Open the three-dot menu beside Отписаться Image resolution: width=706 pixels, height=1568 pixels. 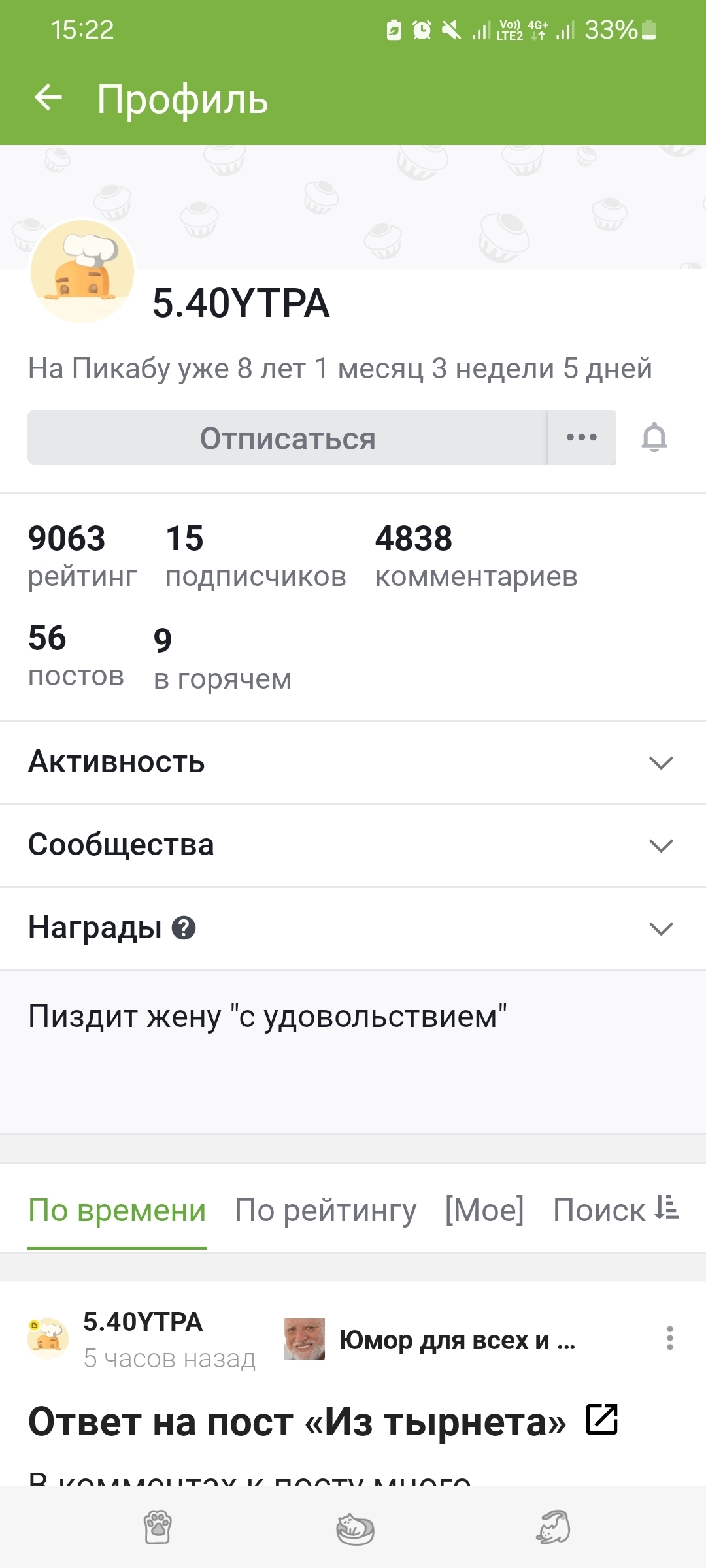pos(582,438)
